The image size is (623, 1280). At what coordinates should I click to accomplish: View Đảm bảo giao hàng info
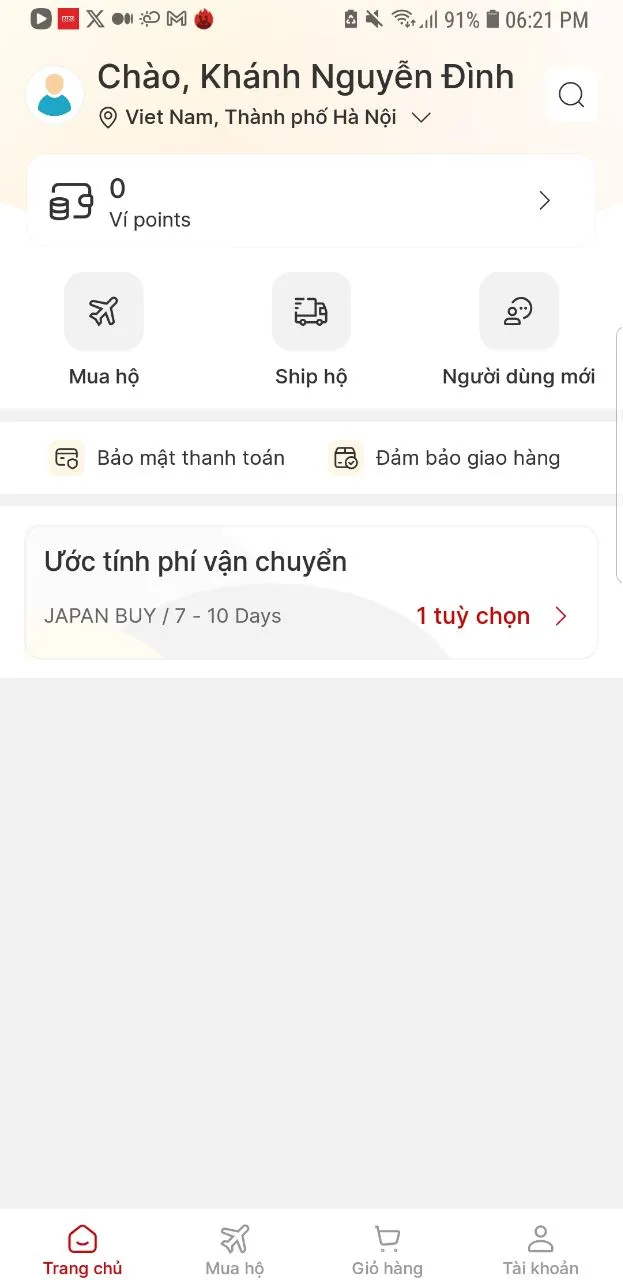coord(445,458)
